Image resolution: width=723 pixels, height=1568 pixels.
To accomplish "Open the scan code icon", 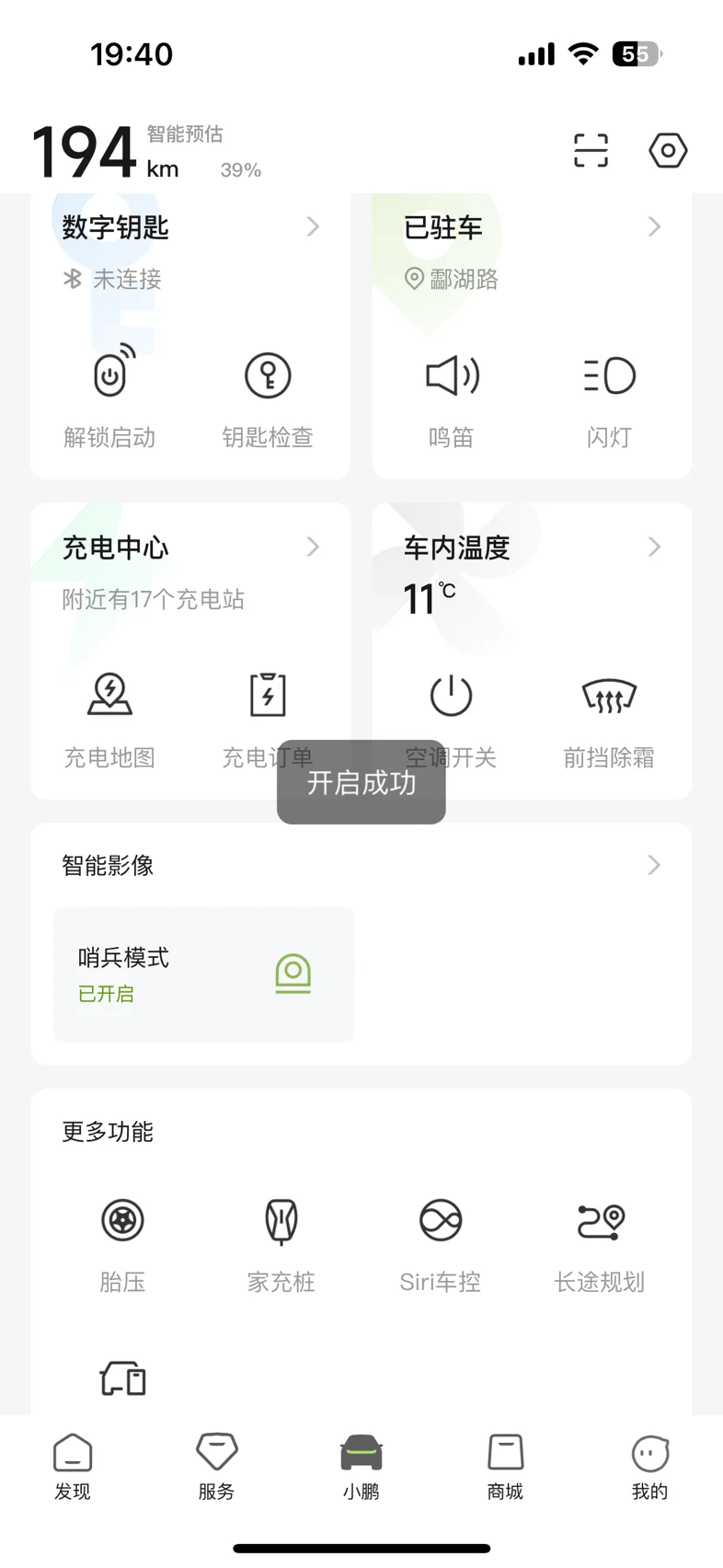I will tap(591, 150).
